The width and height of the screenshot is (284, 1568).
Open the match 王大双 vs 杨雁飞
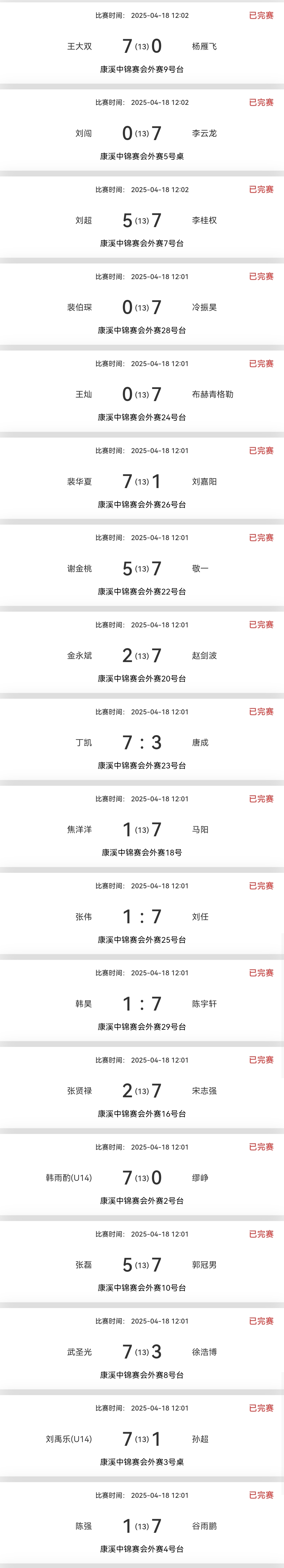point(142,46)
